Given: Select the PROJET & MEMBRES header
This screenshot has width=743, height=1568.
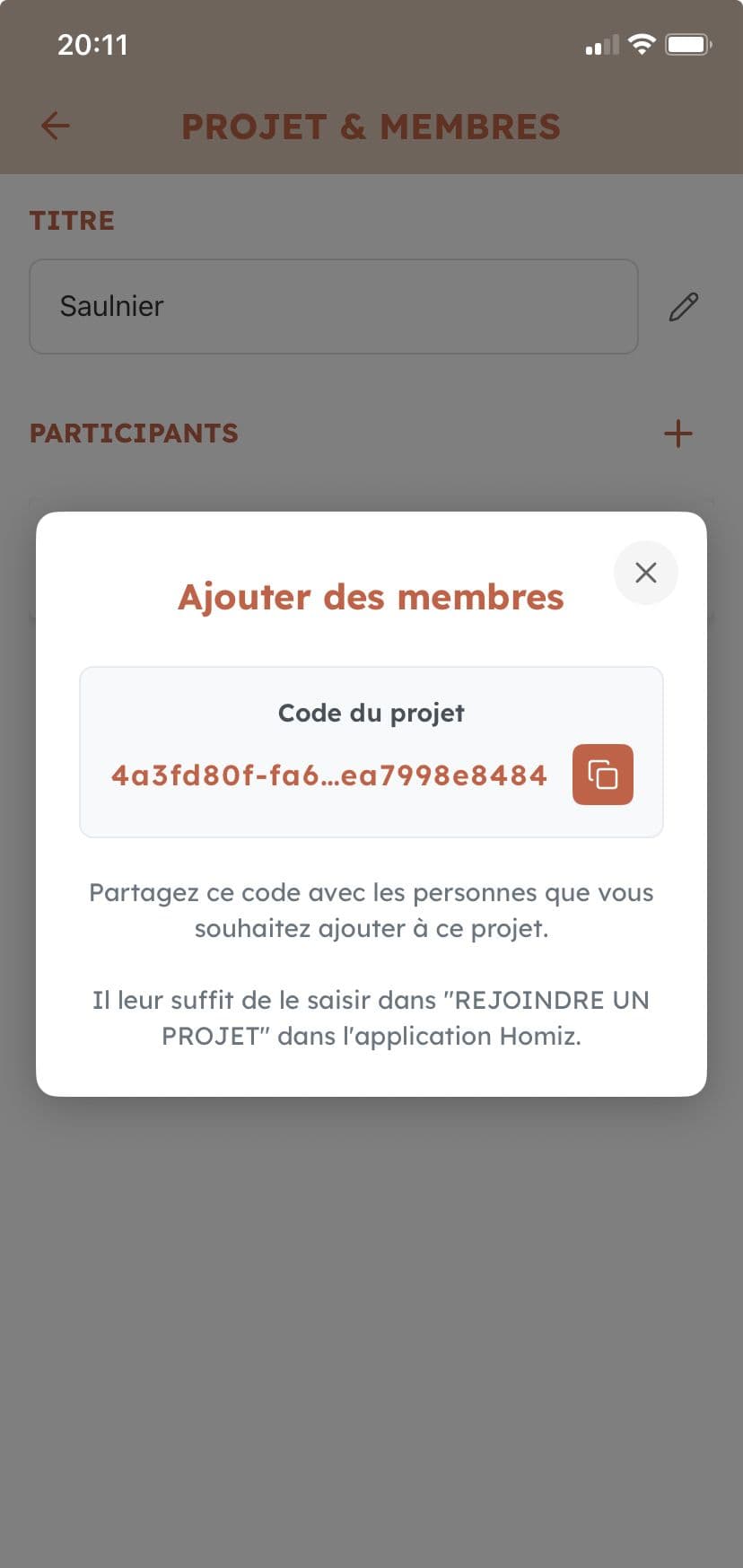Looking at the screenshot, I should [371, 127].
